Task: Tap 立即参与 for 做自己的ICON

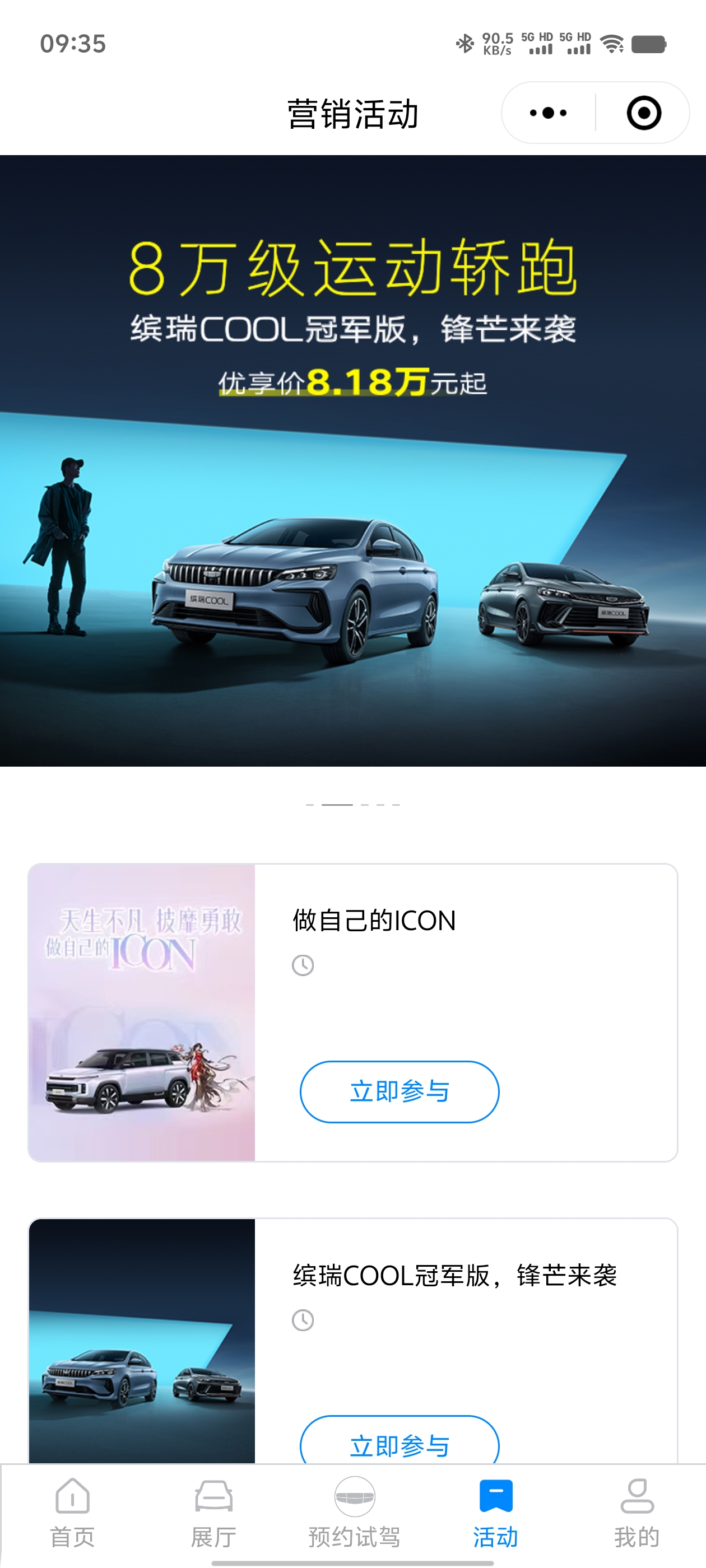Action: (x=399, y=1091)
